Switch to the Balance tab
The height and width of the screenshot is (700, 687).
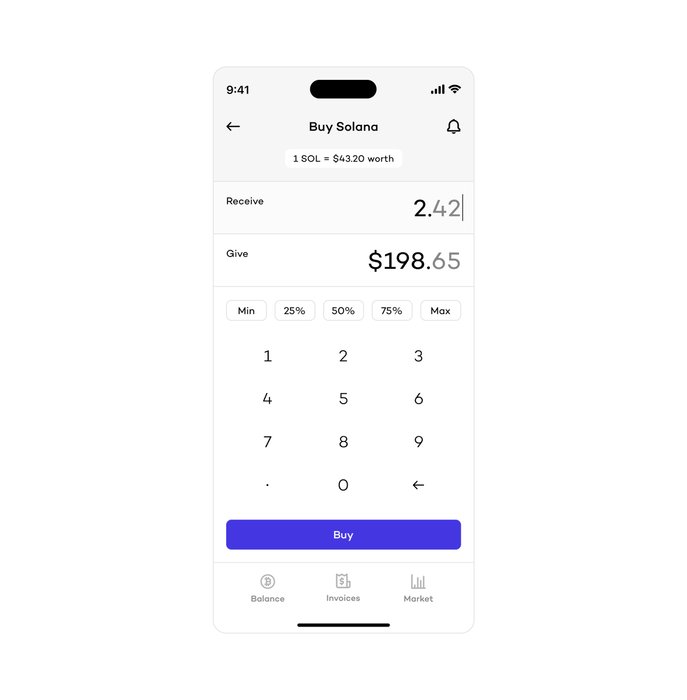pos(267,588)
